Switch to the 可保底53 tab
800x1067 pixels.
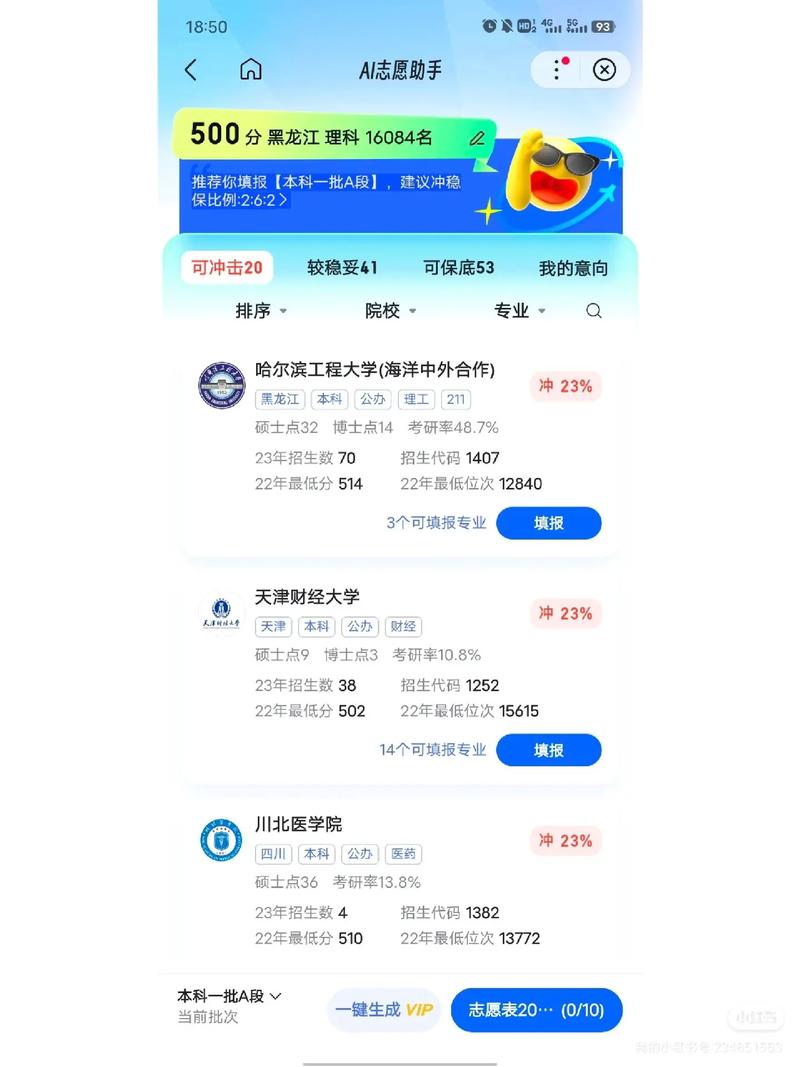click(x=458, y=268)
